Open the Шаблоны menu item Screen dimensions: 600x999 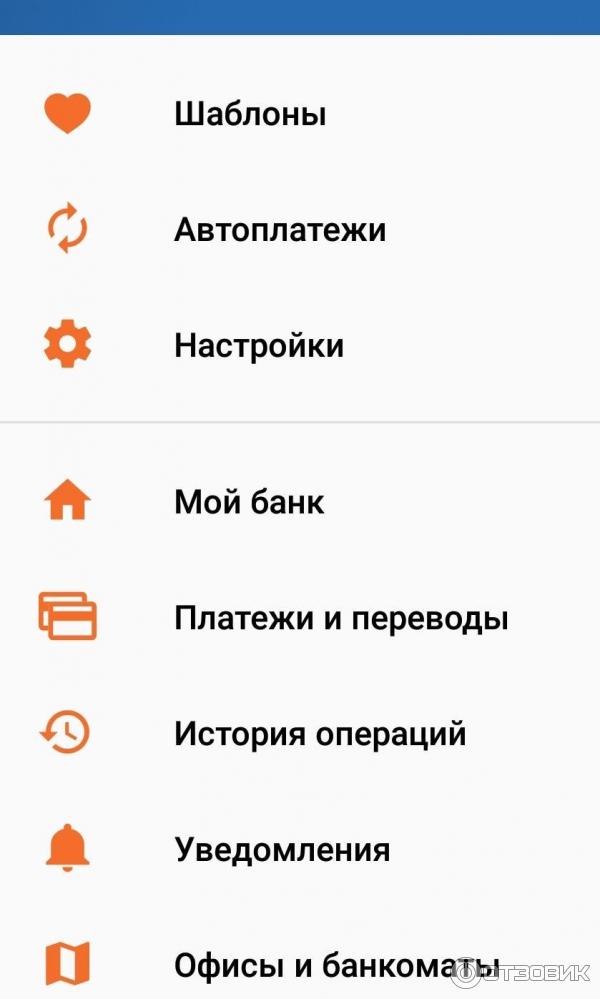click(250, 114)
